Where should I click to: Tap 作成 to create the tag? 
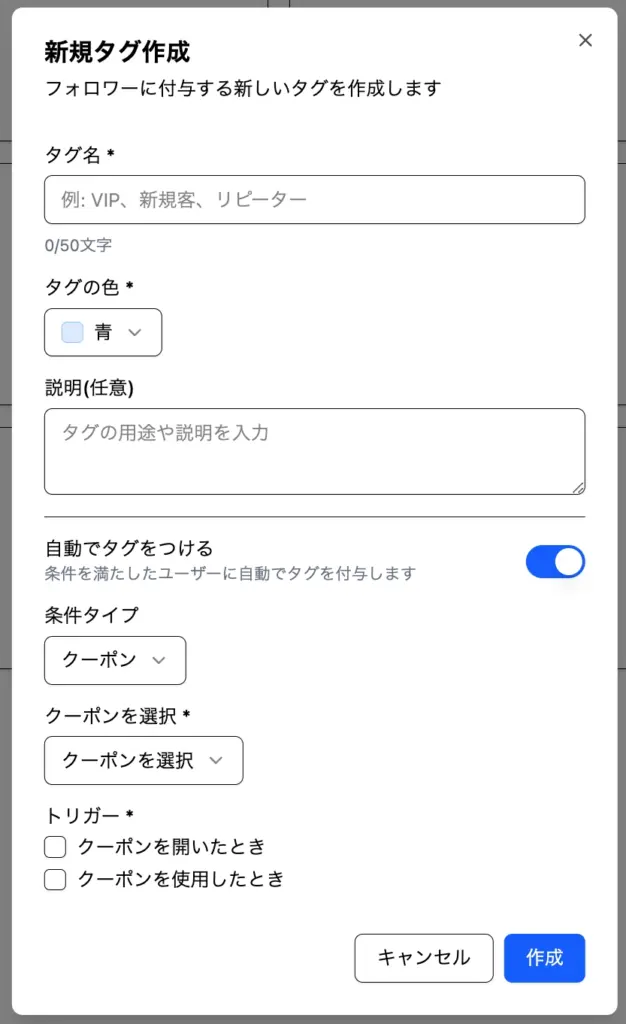544,958
